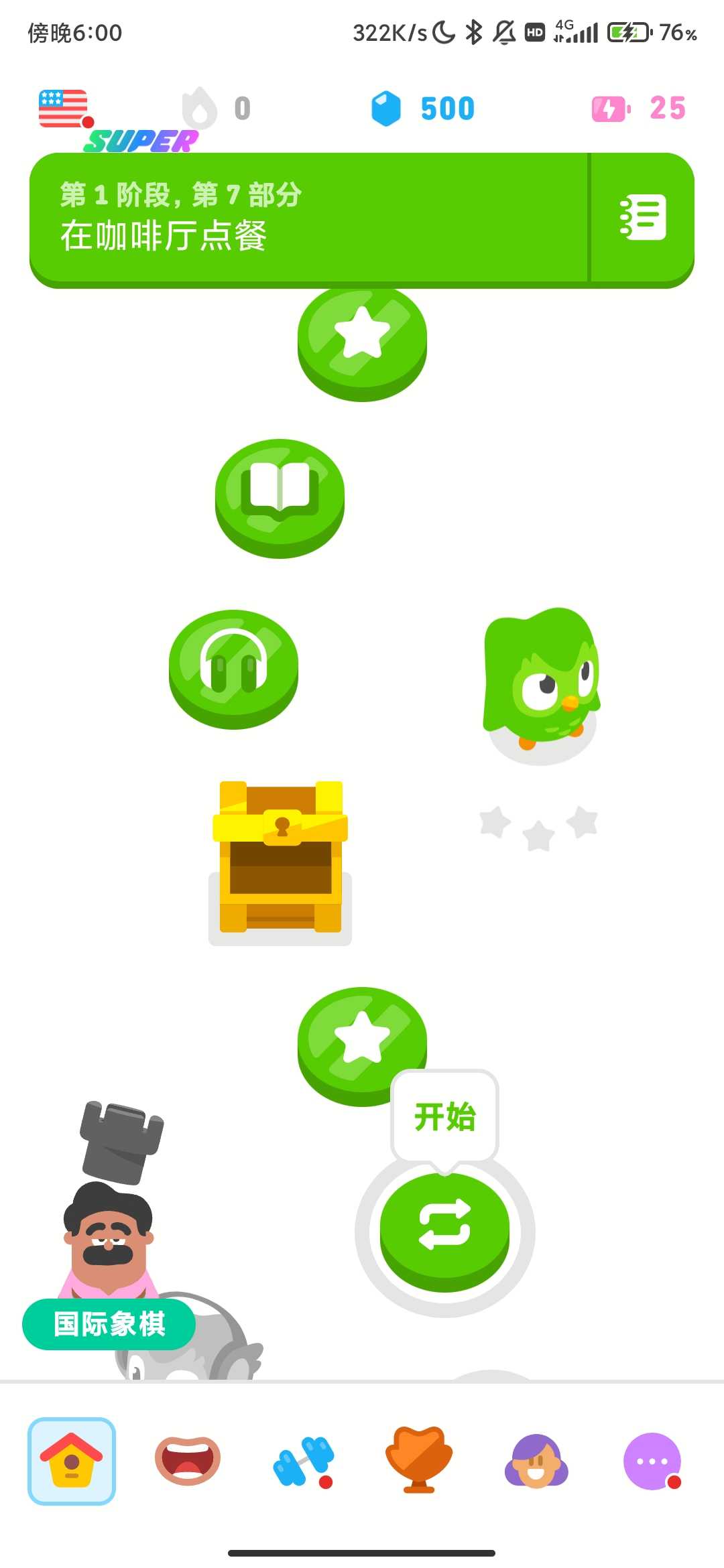Open the 国际象棋 chess course
724x1568 pixels.
point(109,1324)
